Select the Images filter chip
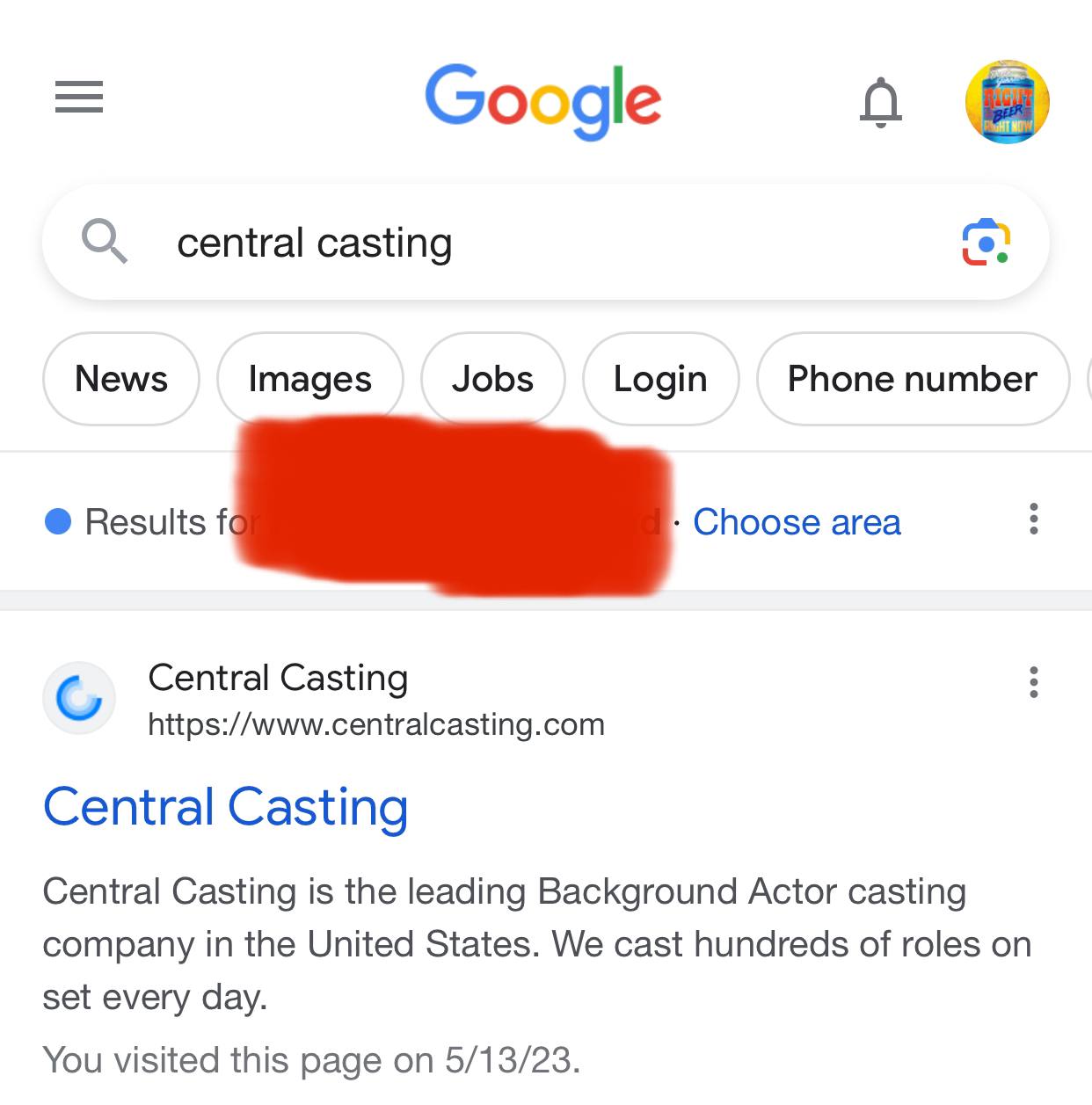Viewport: 1092px width, 1105px height. click(309, 379)
